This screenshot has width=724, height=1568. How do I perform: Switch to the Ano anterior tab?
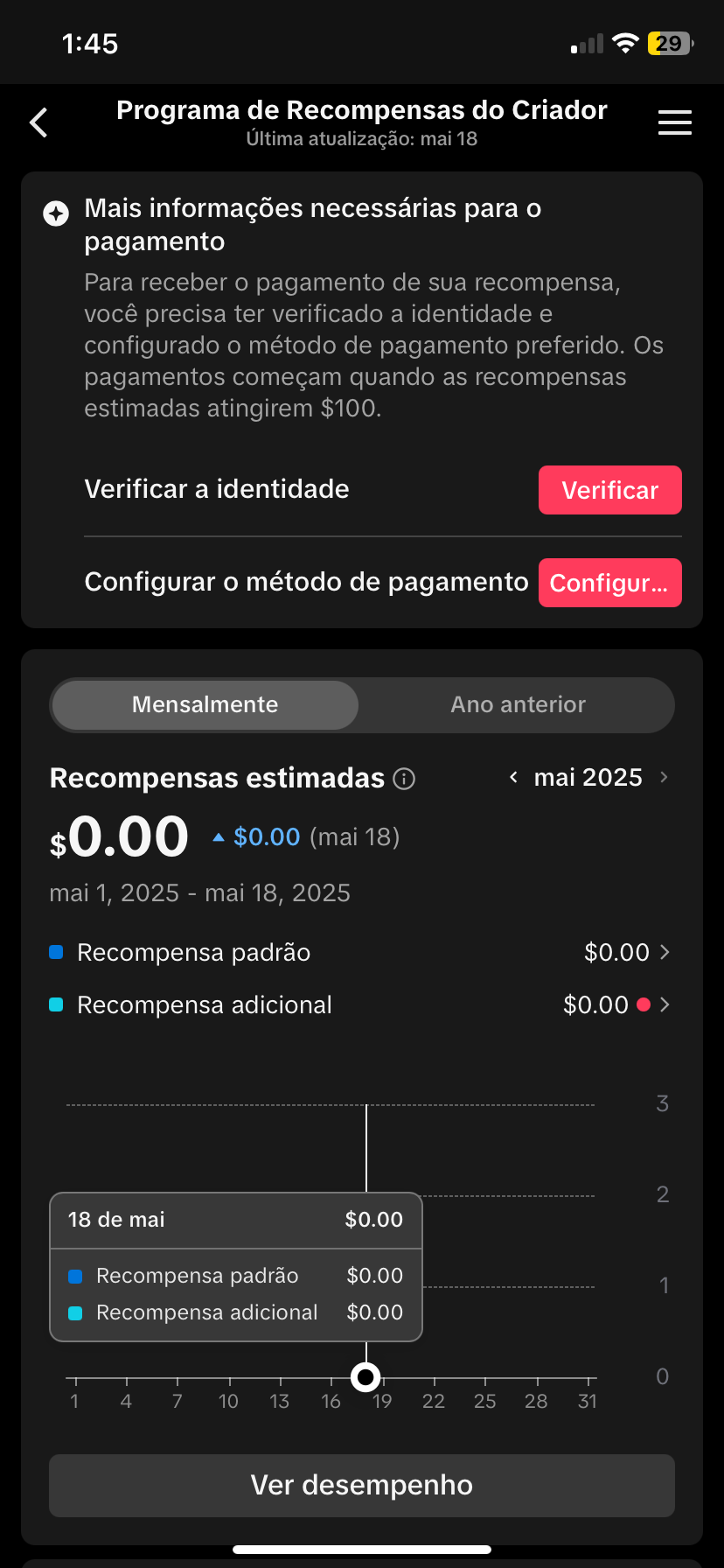click(518, 705)
